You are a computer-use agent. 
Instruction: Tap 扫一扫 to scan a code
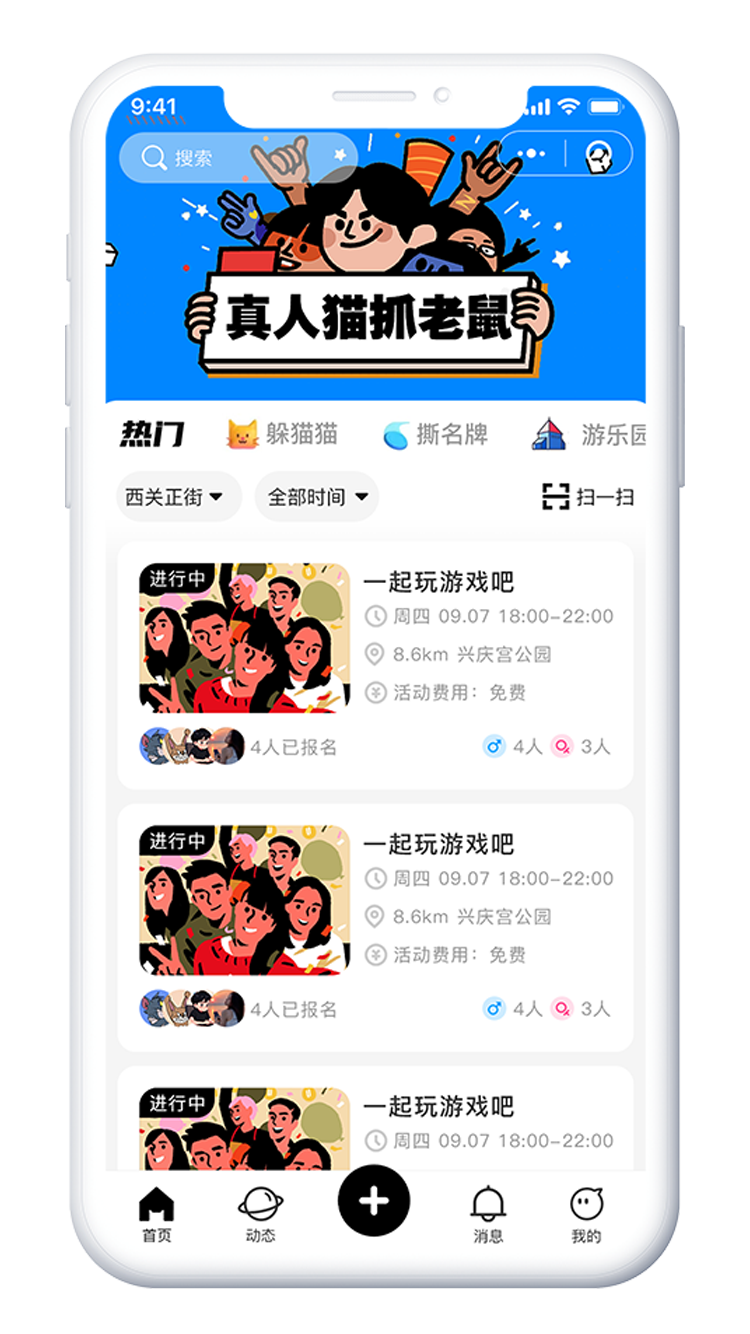[588, 497]
